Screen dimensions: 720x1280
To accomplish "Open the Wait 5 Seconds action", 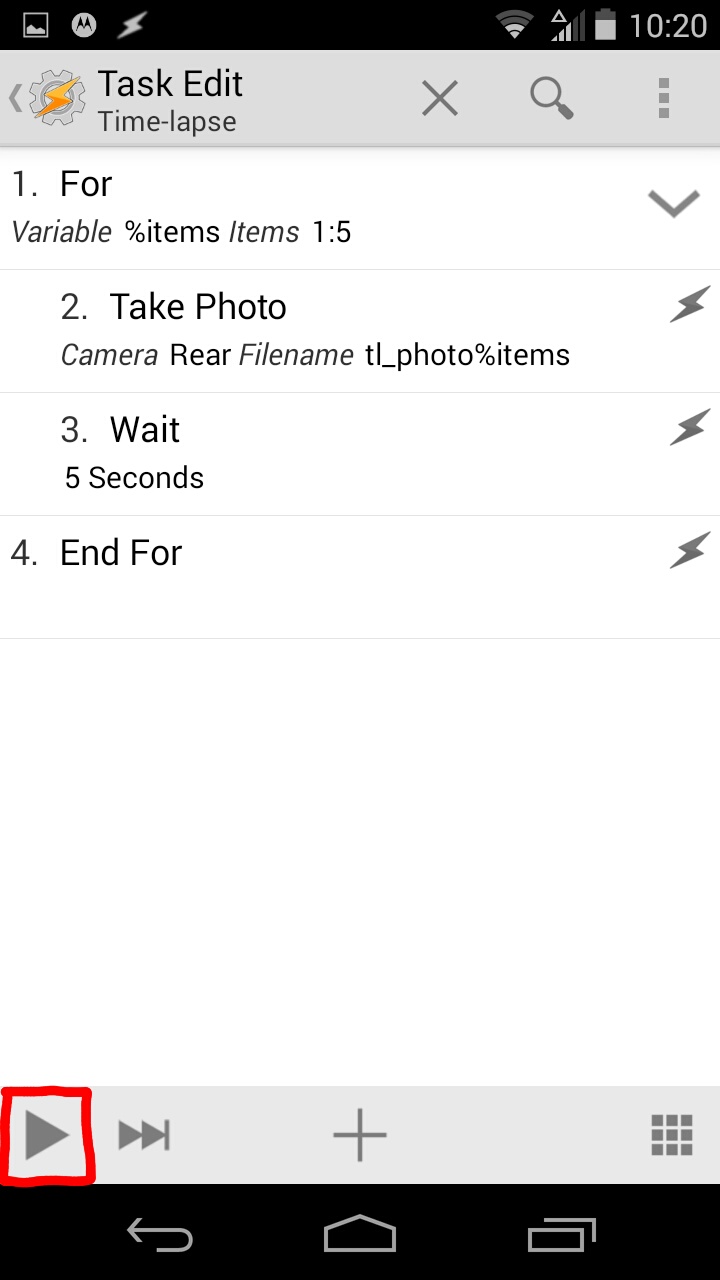I will click(x=340, y=453).
